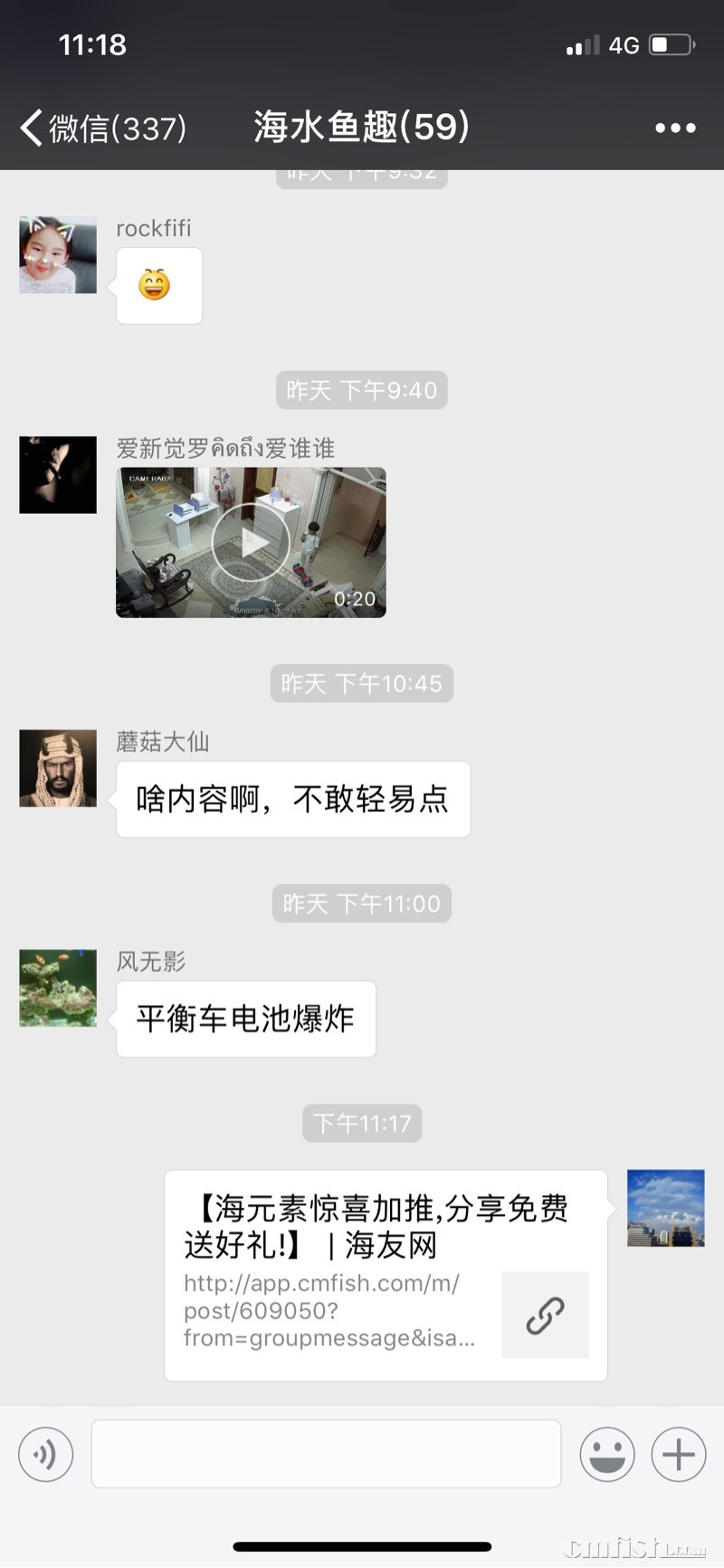The image size is (724, 1568).
Task: Open the emoji picker
Action: 607,1454
